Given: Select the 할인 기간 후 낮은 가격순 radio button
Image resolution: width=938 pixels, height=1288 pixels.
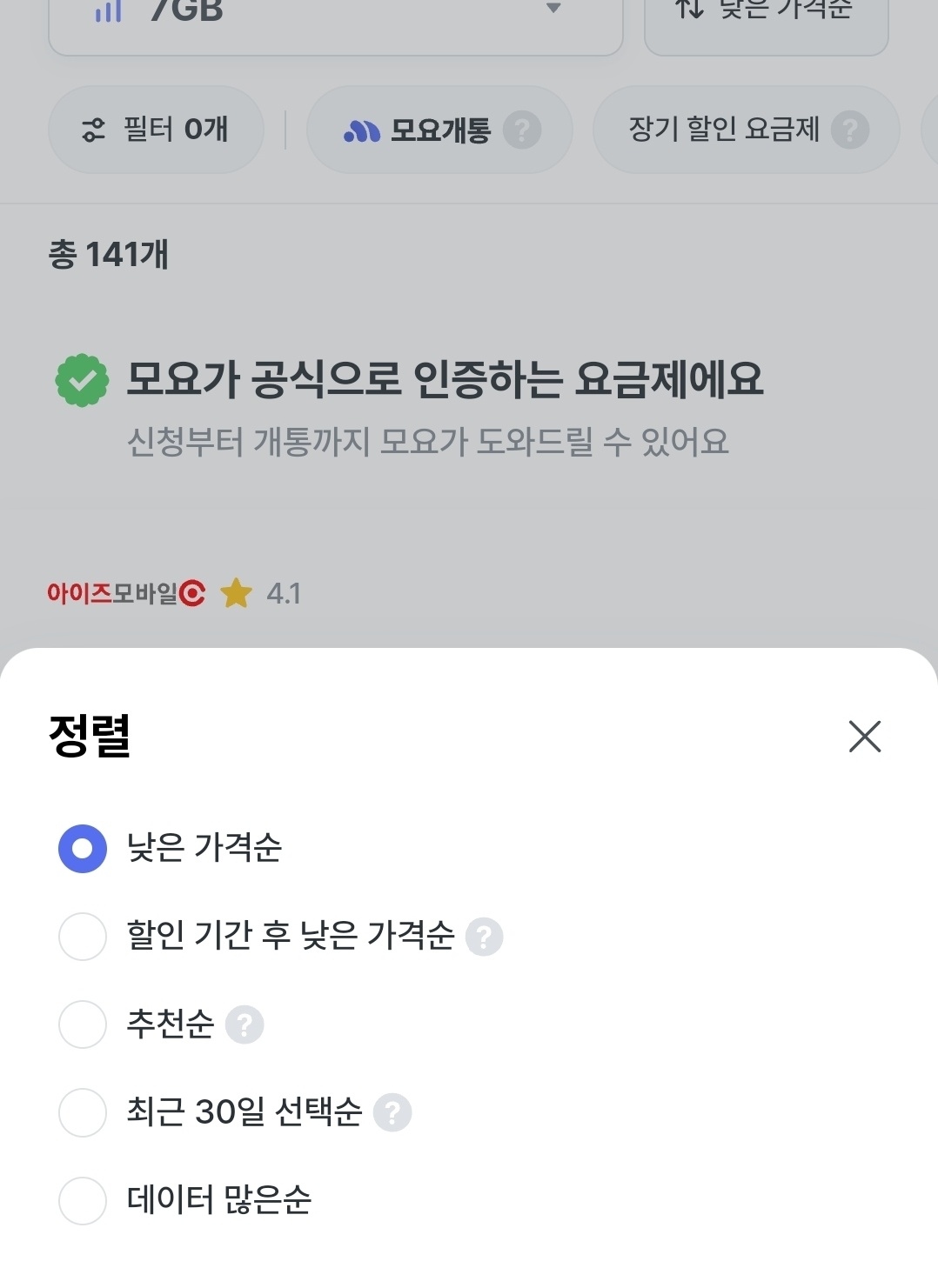Looking at the screenshot, I should 83,937.
